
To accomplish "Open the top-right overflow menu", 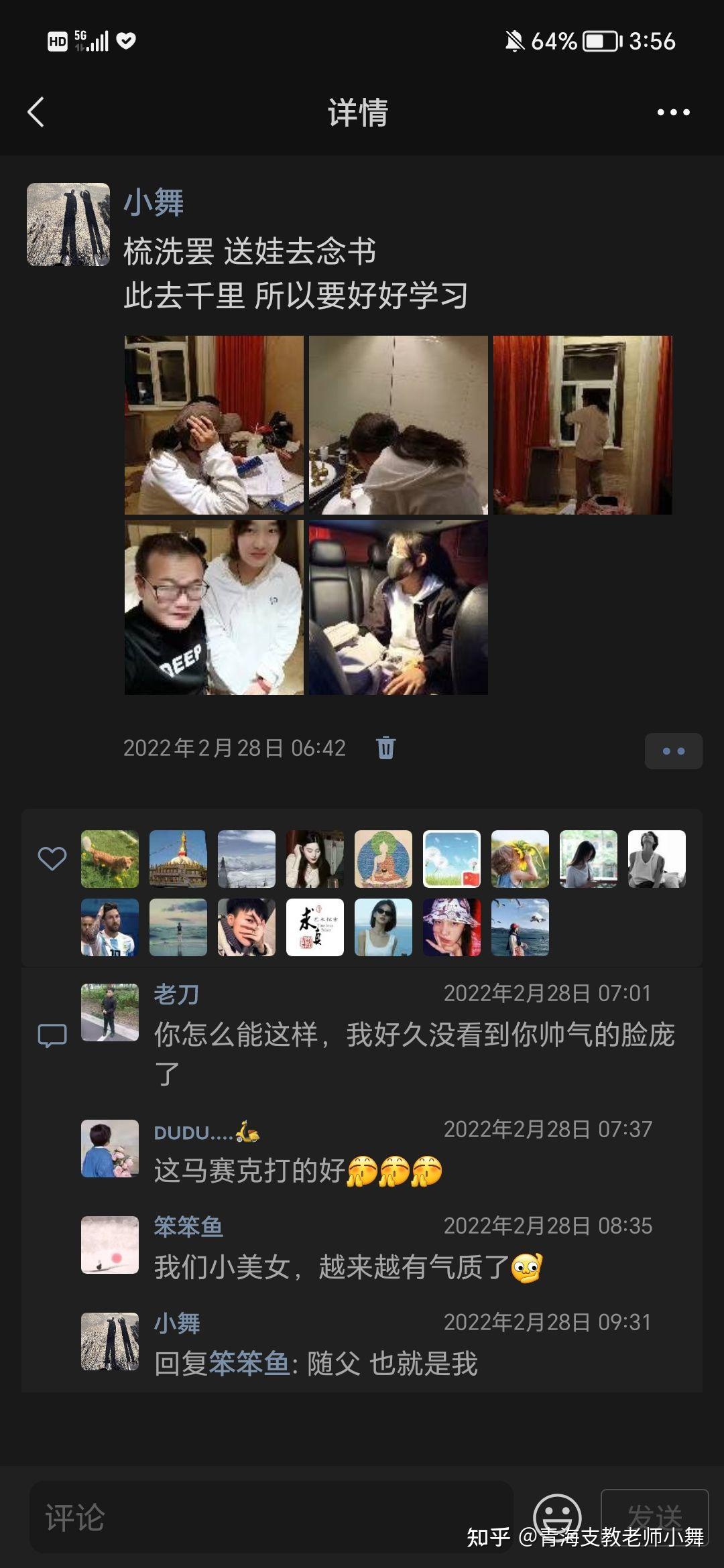I will coord(673,112).
